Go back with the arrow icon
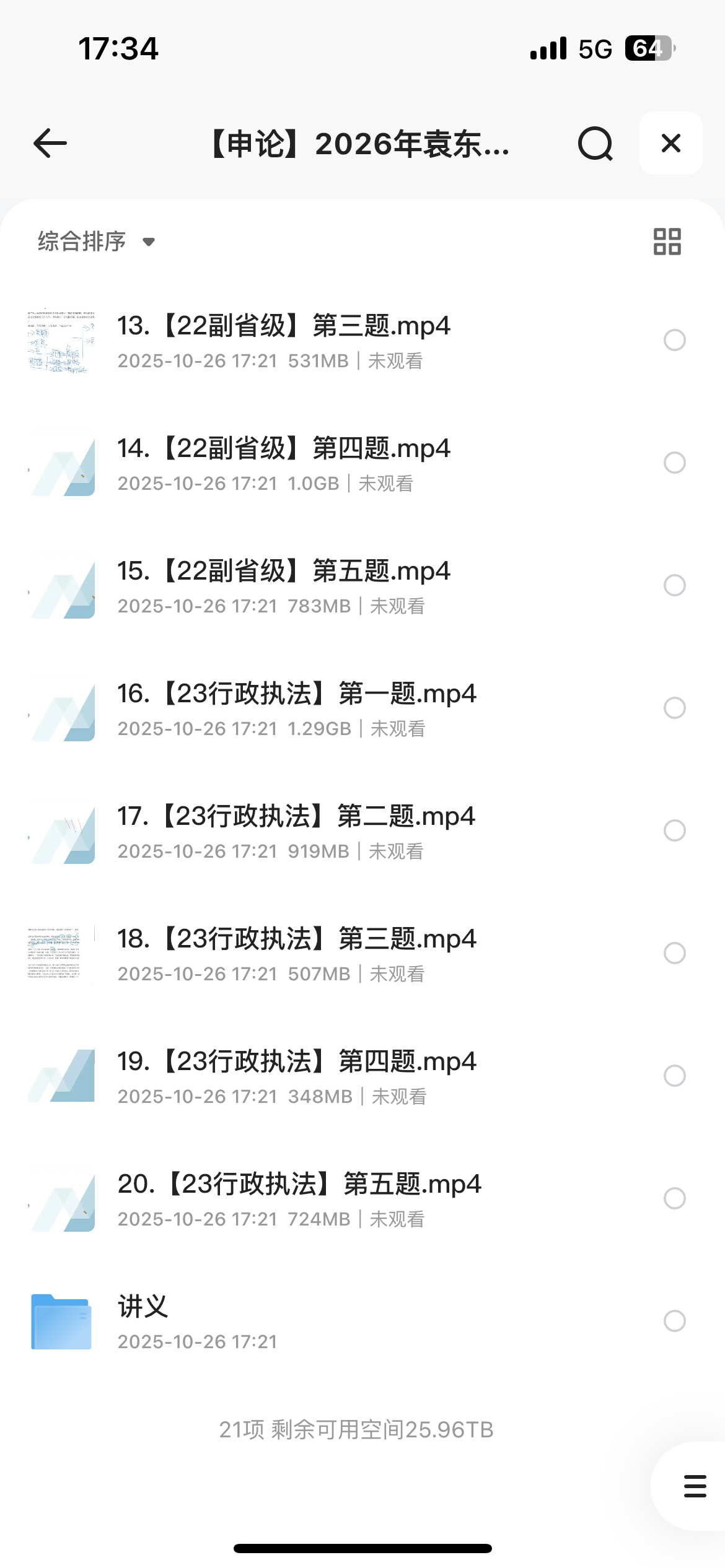 (x=50, y=144)
